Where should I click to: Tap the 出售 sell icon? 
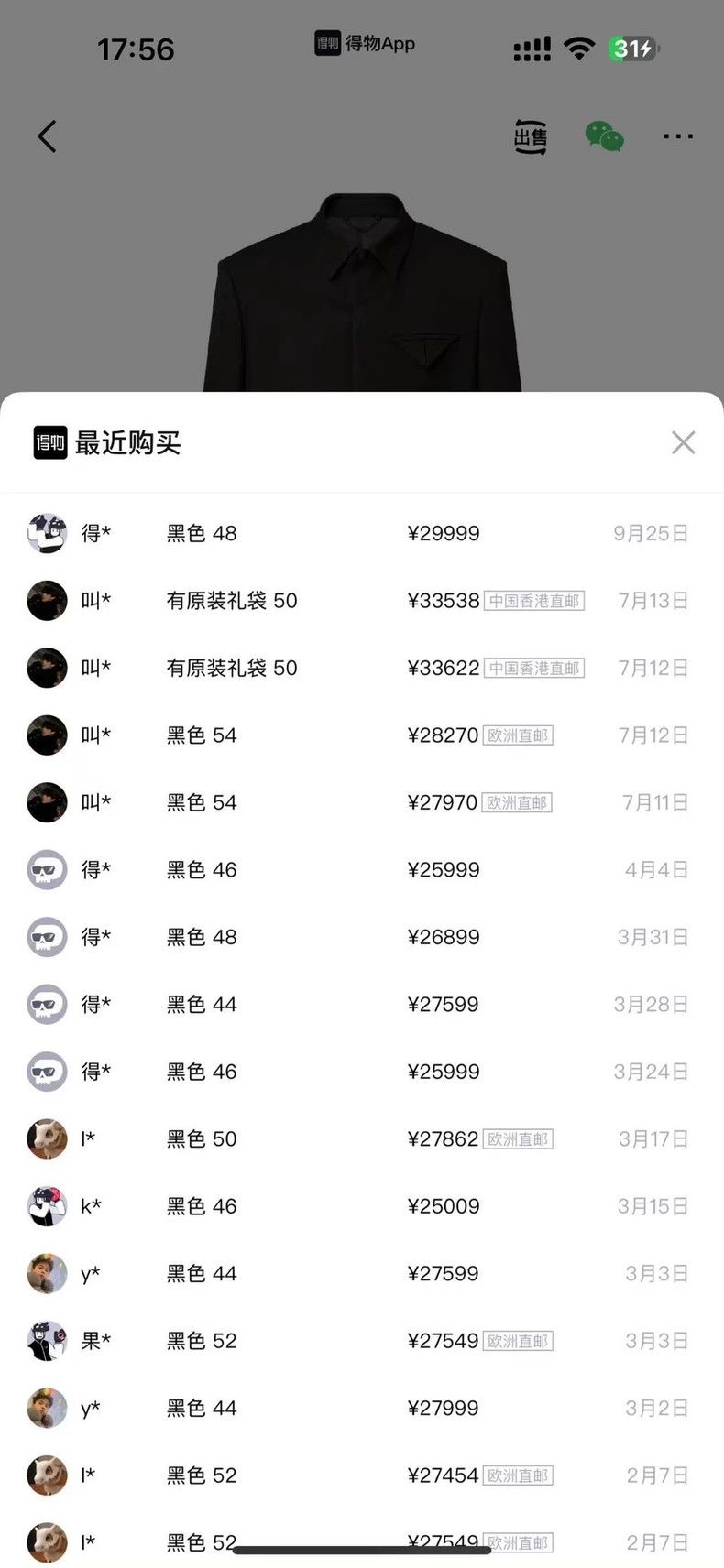(530, 137)
